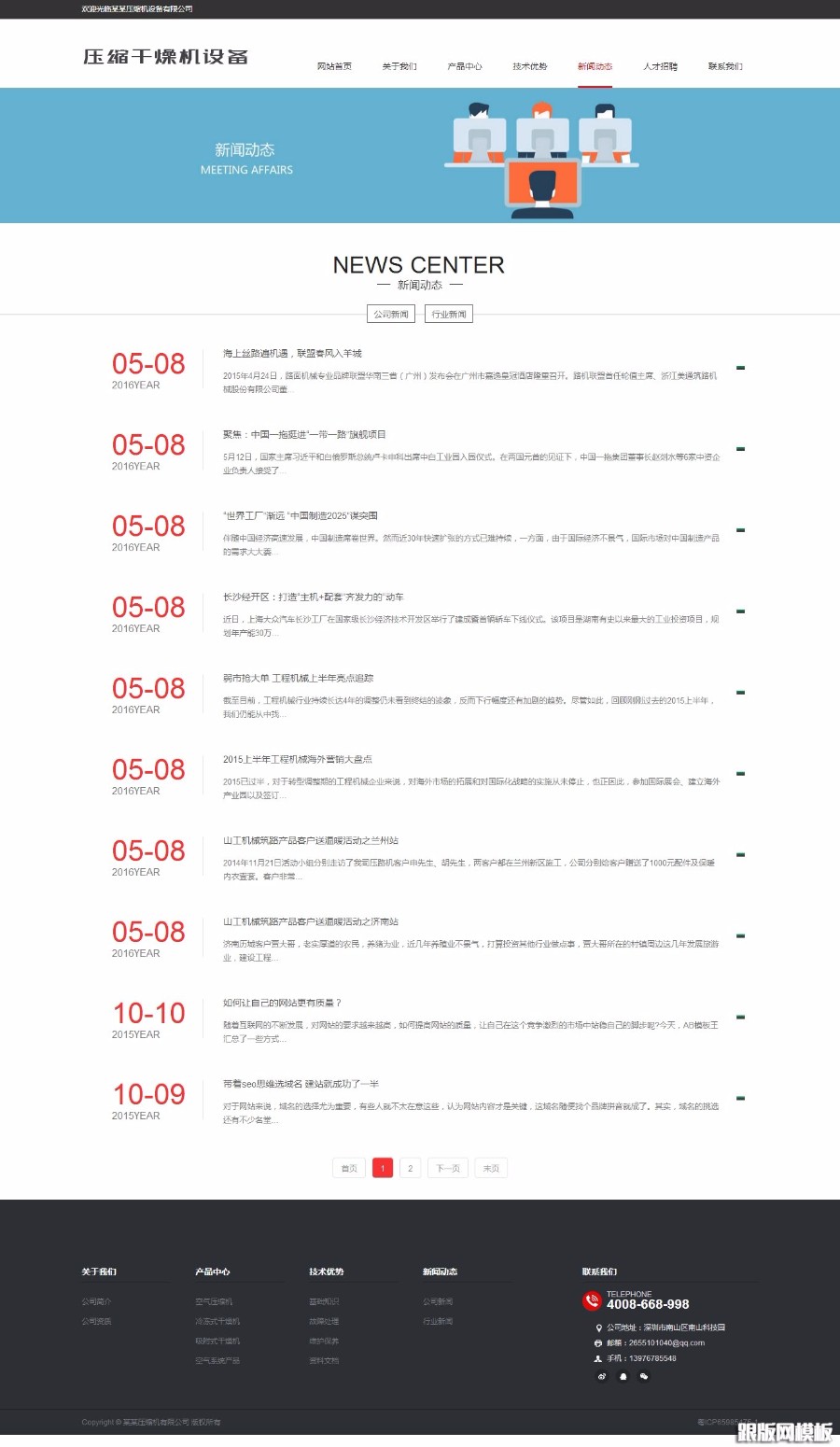The width and height of the screenshot is (840, 1447).
Task: Tap the 下一页 pagination button
Action: tap(448, 1168)
